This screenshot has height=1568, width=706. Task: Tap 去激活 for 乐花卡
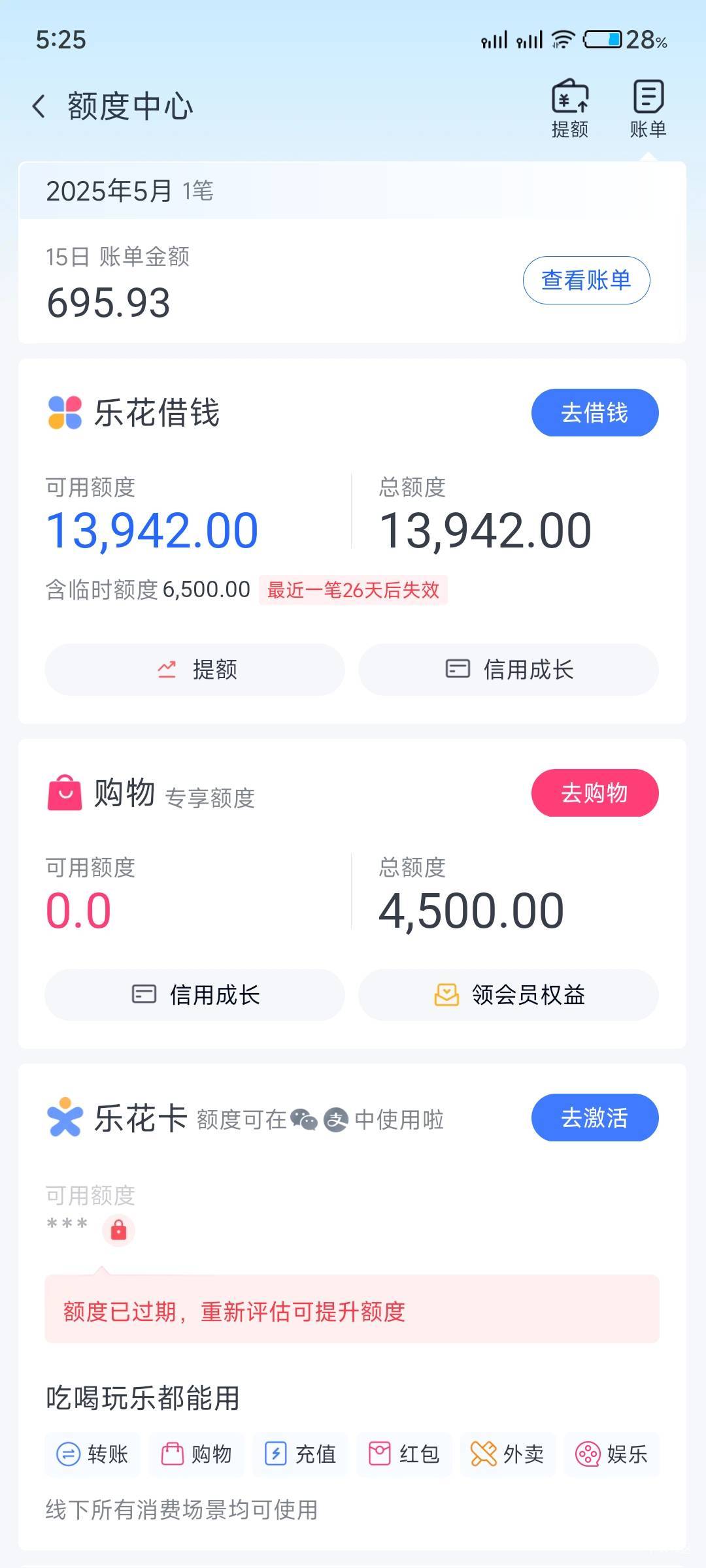point(595,1118)
